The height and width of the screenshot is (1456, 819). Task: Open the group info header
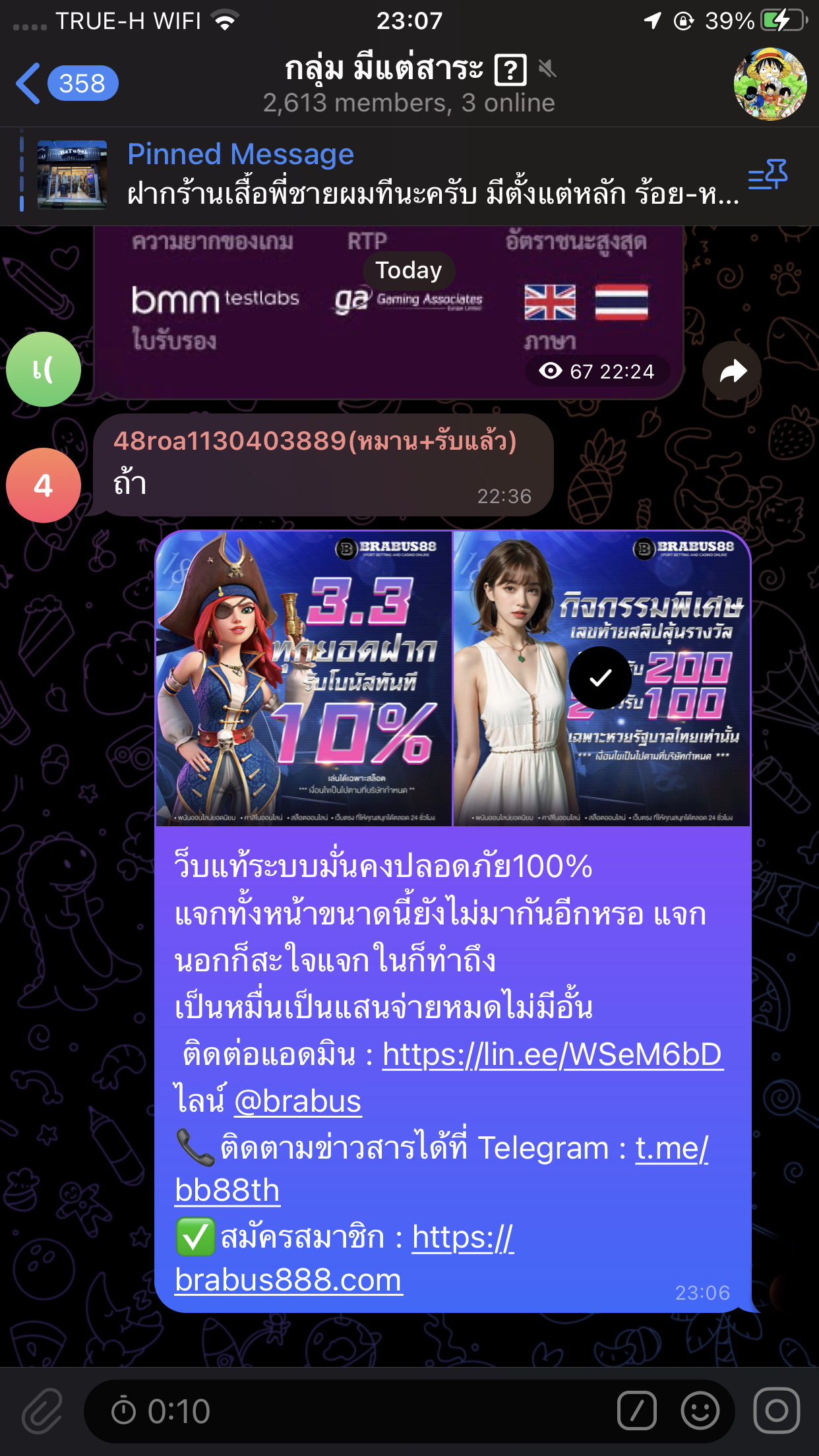point(409,84)
